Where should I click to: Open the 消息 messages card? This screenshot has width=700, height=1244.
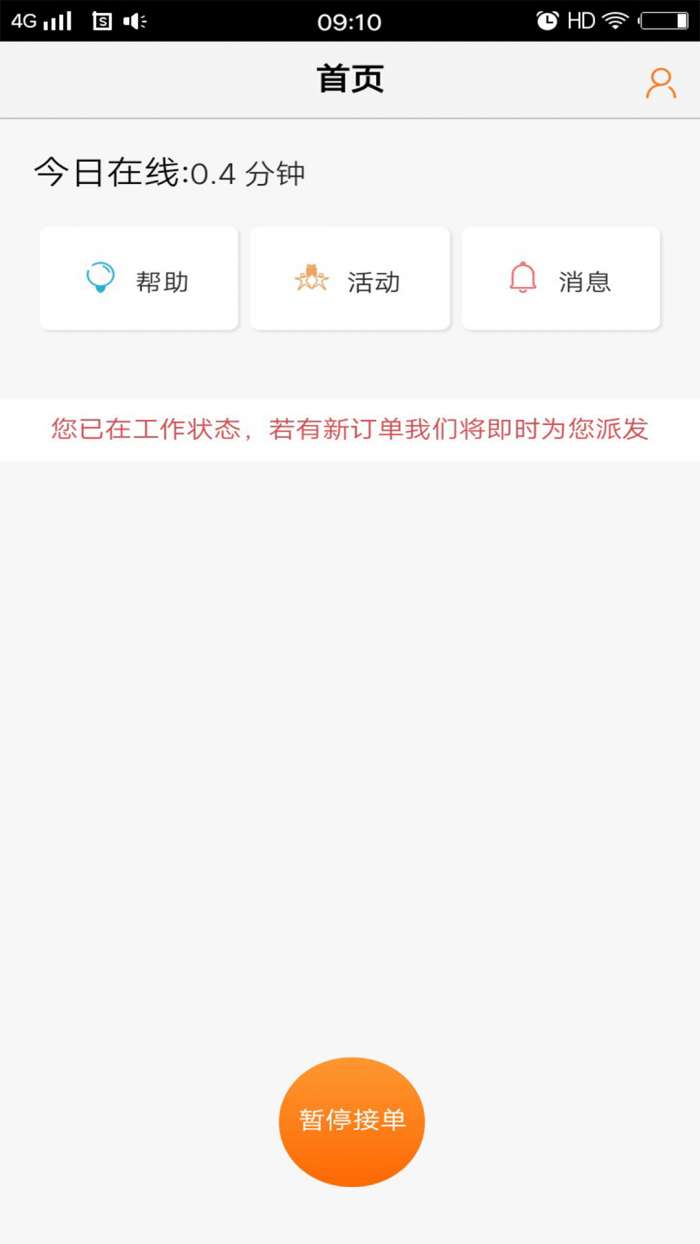point(561,279)
